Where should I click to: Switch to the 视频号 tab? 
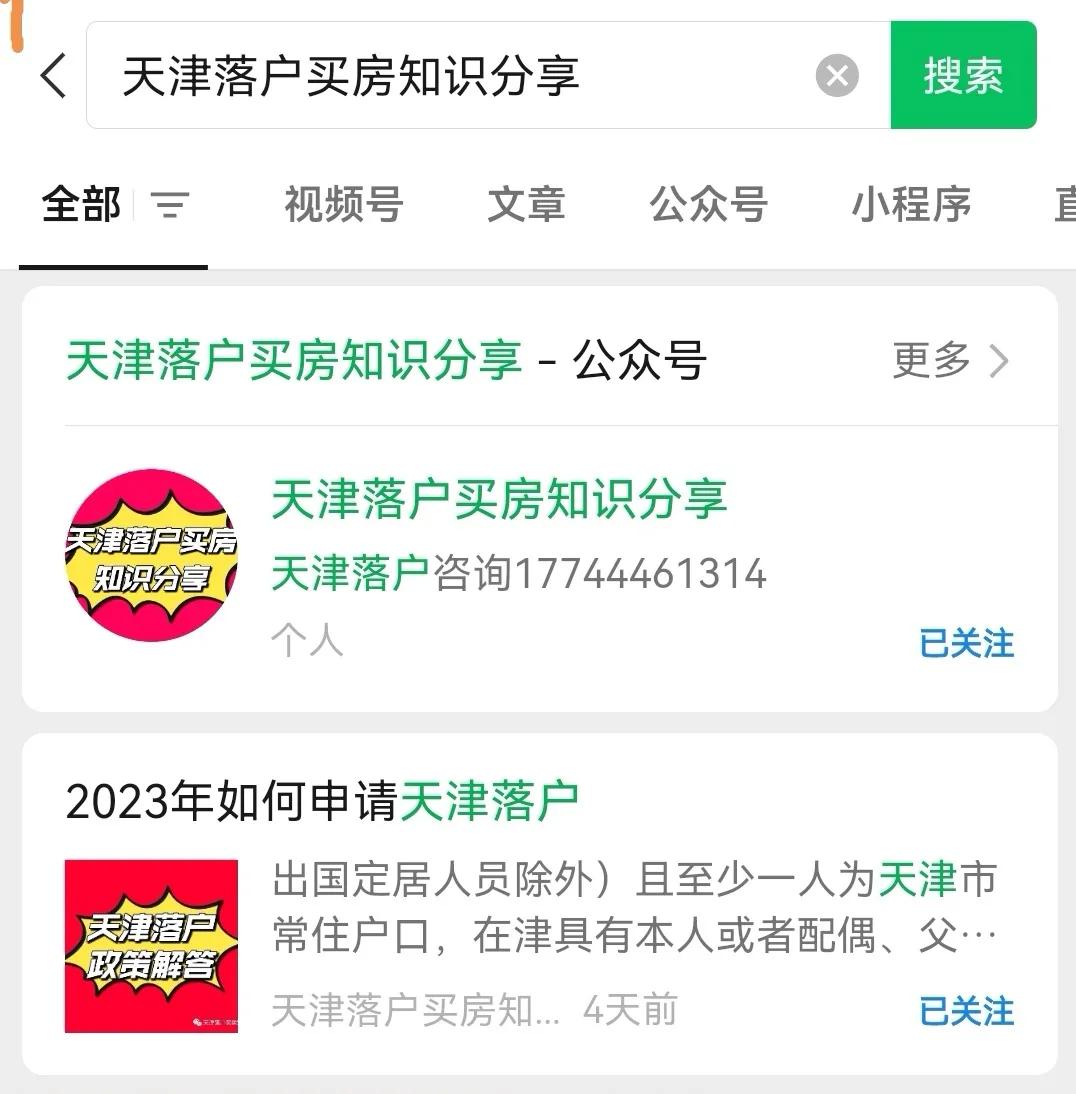point(343,207)
